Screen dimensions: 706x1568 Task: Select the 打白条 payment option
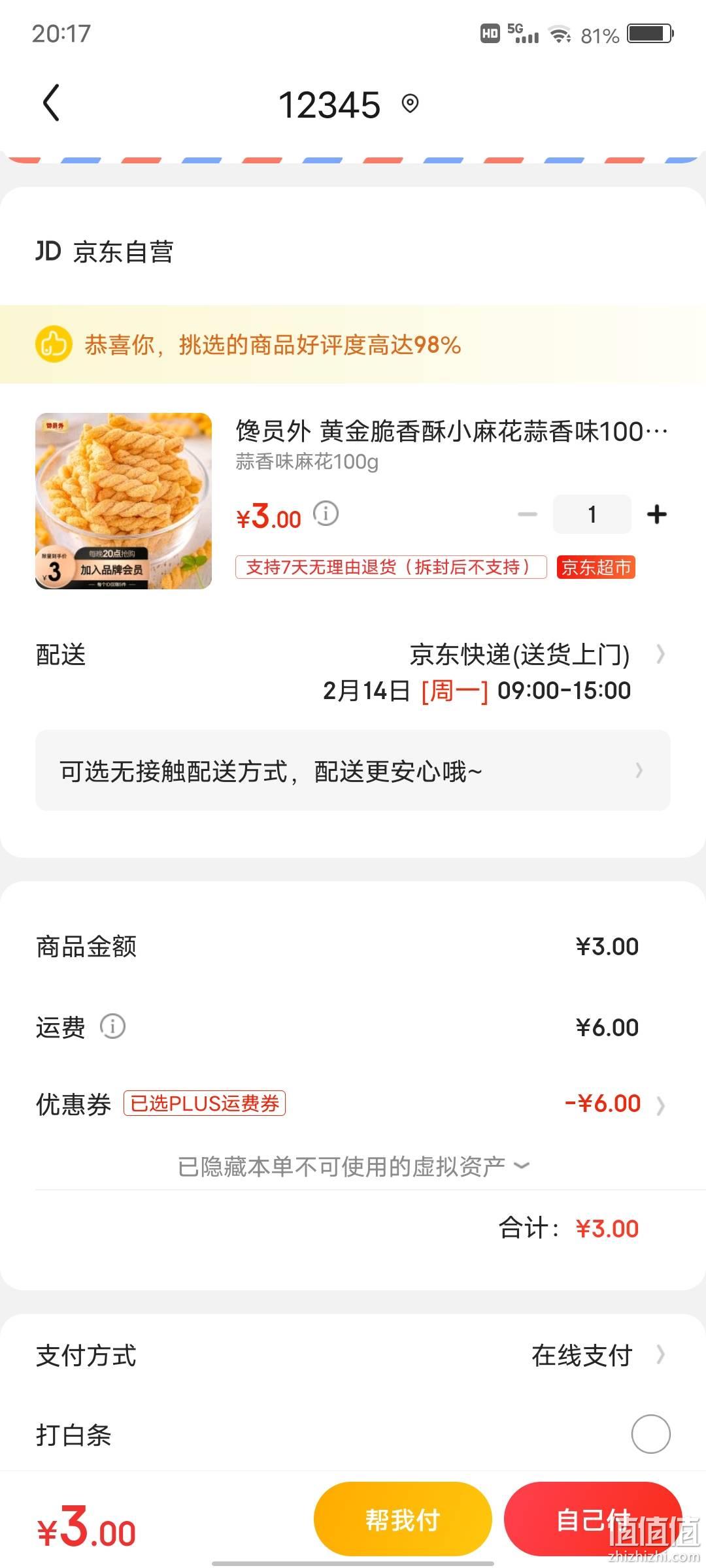[x=650, y=1434]
